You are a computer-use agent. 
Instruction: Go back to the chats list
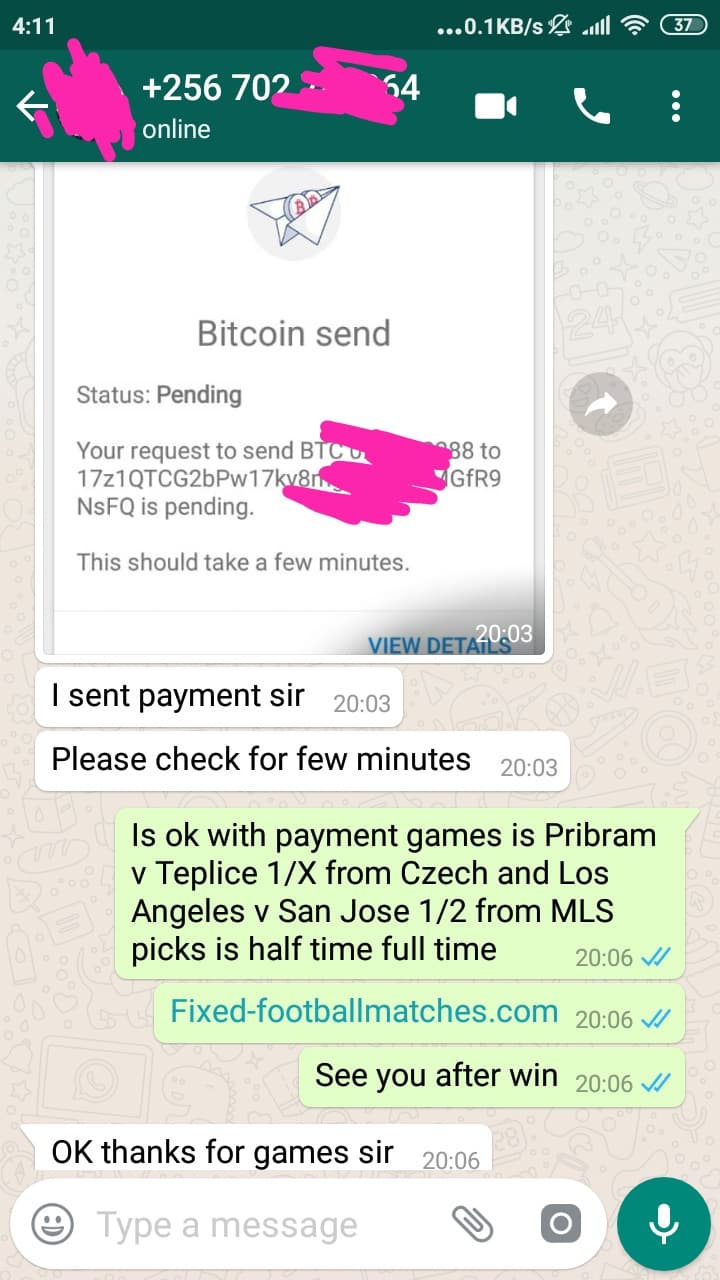(32, 106)
